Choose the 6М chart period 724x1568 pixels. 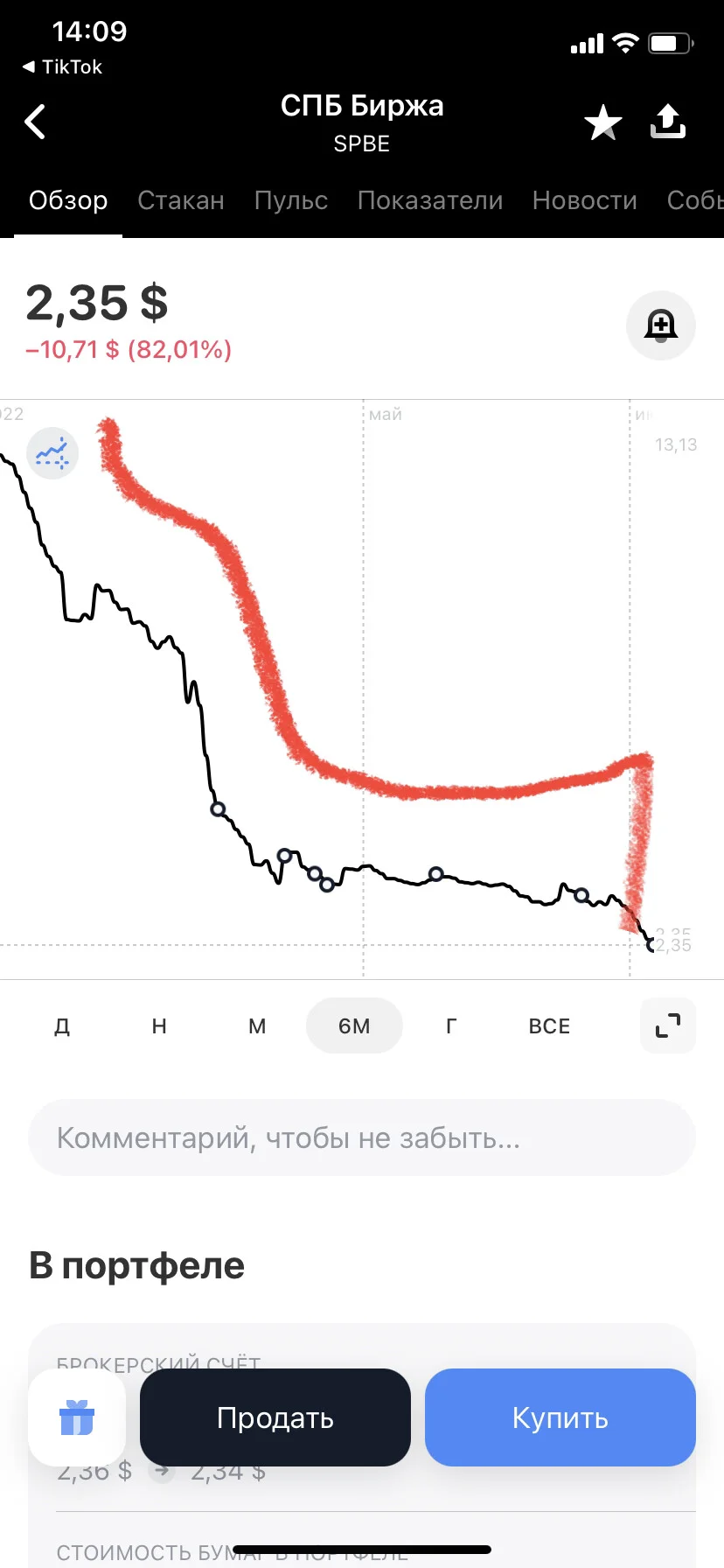click(x=354, y=1025)
